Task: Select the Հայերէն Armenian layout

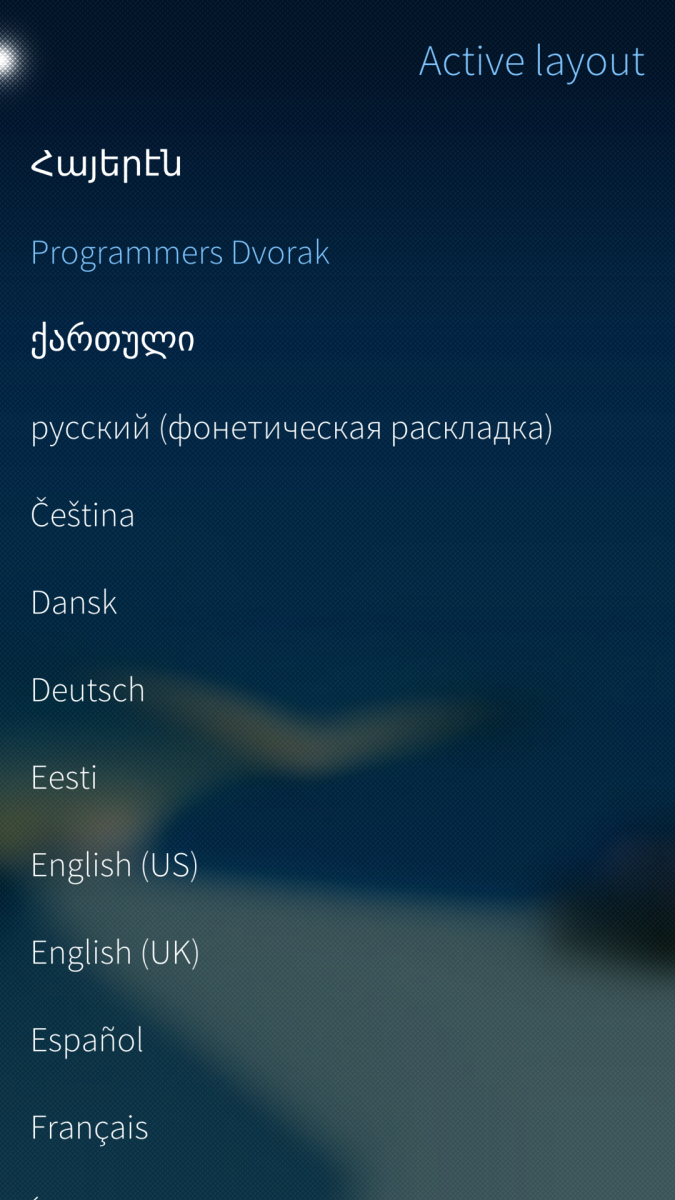Action: pyautogui.click(x=107, y=165)
